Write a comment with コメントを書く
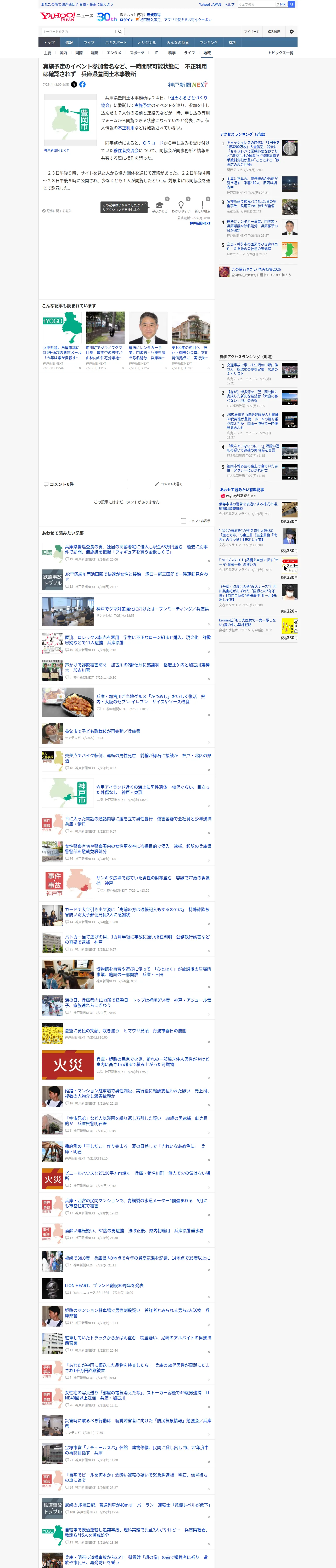 (x=168, y=484)
